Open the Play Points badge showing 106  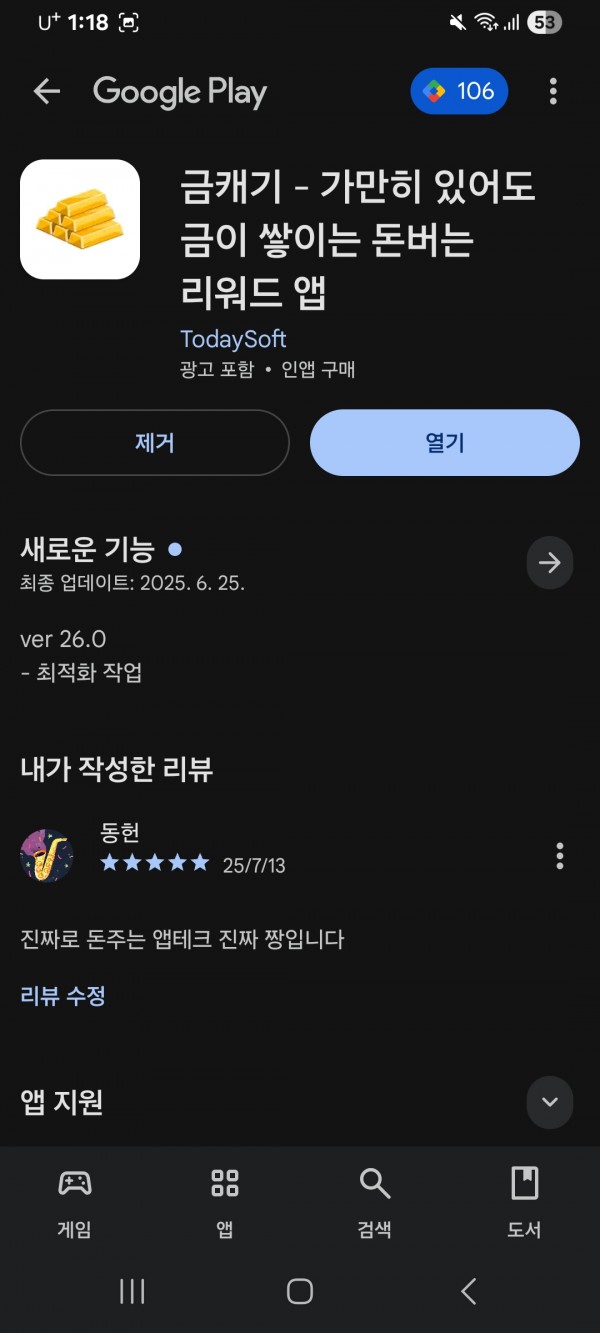(459, 92)
